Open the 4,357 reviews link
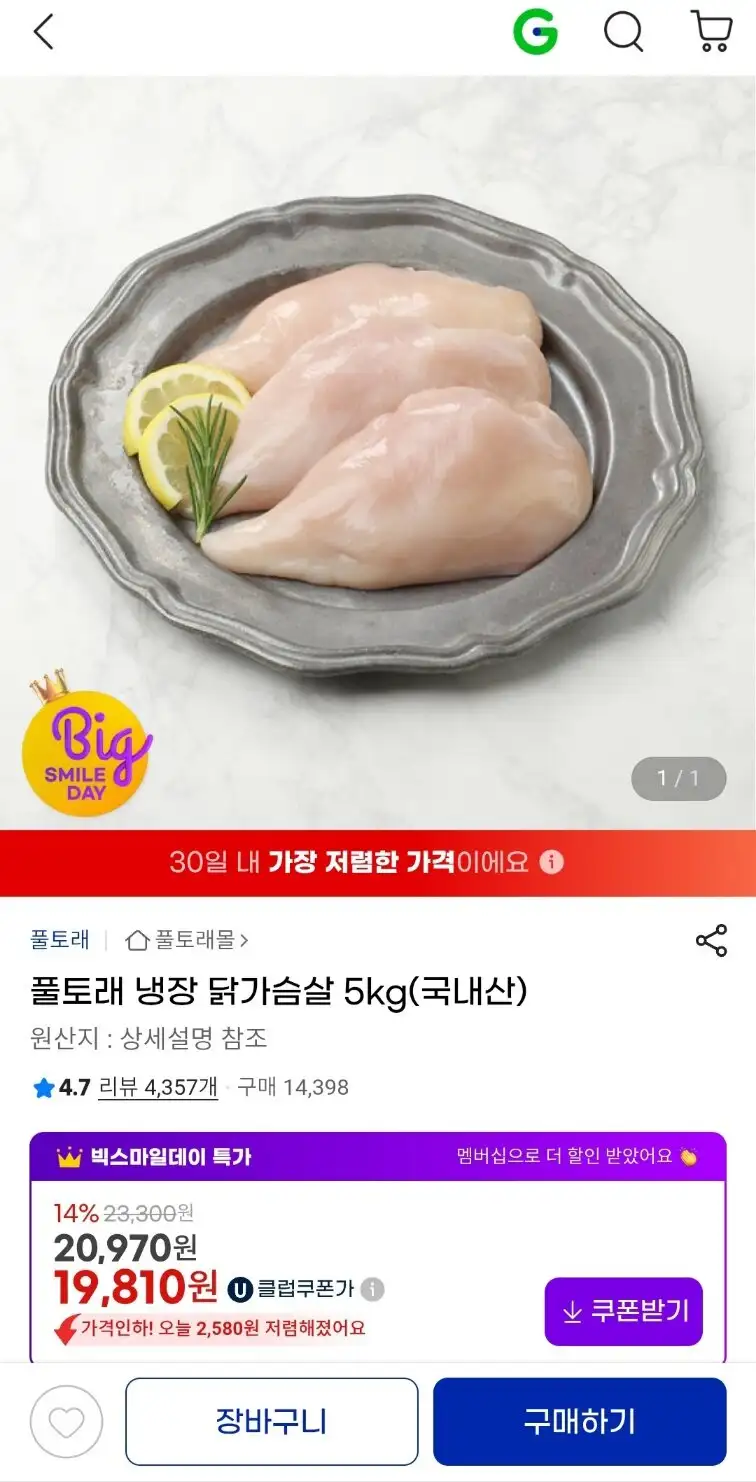 pyautogui.click(x=157, y=1087)
